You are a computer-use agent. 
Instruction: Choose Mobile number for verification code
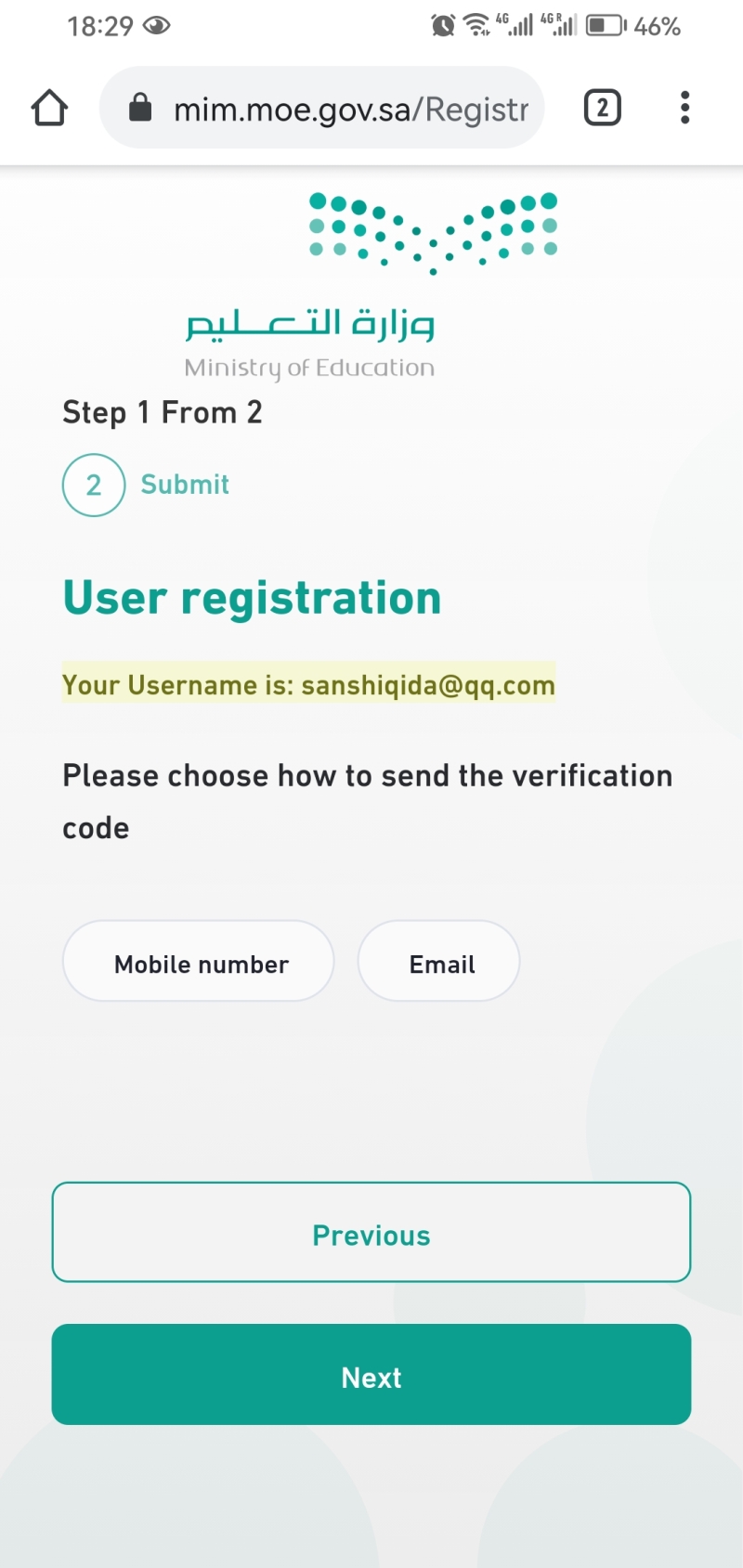[x=198, y=961]
